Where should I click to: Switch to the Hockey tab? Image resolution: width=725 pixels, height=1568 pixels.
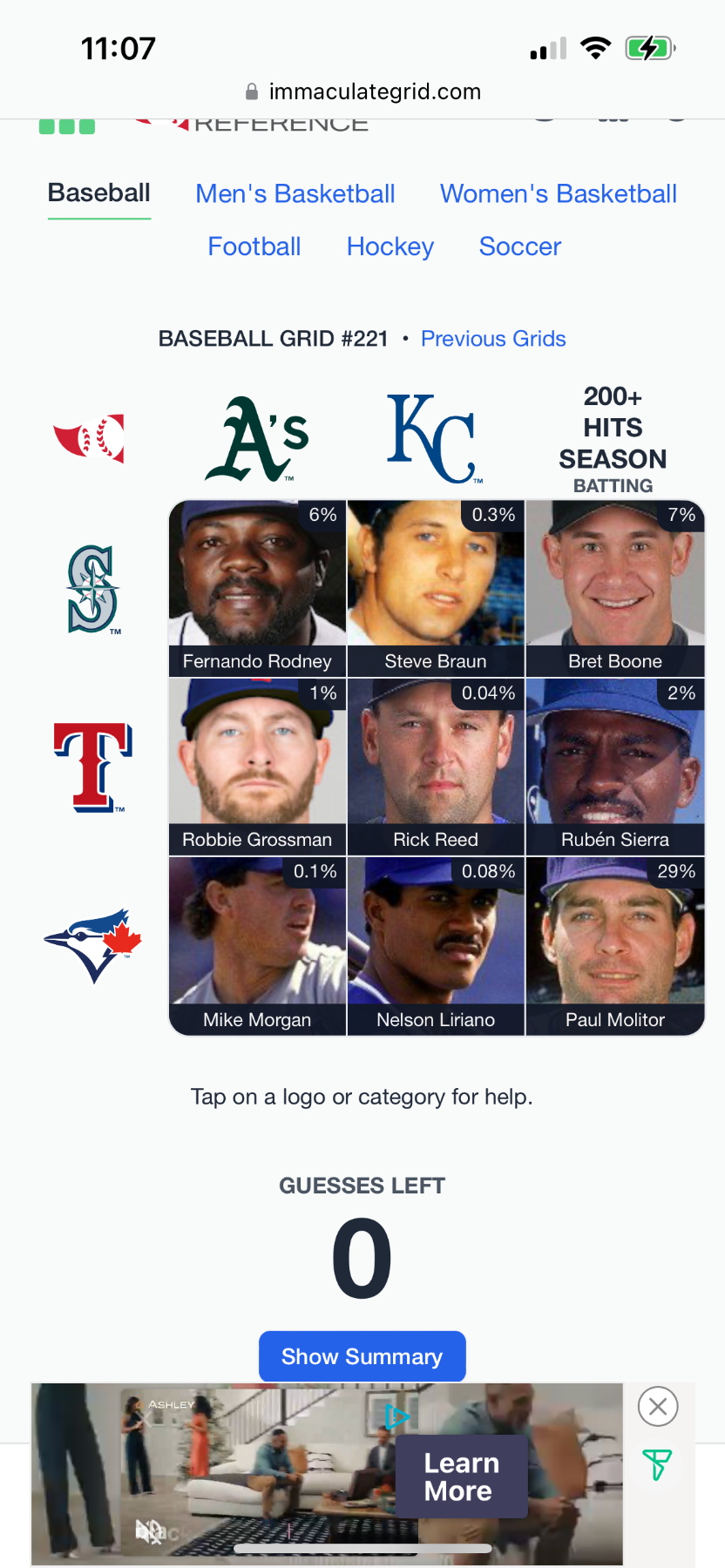click(390, 247)
